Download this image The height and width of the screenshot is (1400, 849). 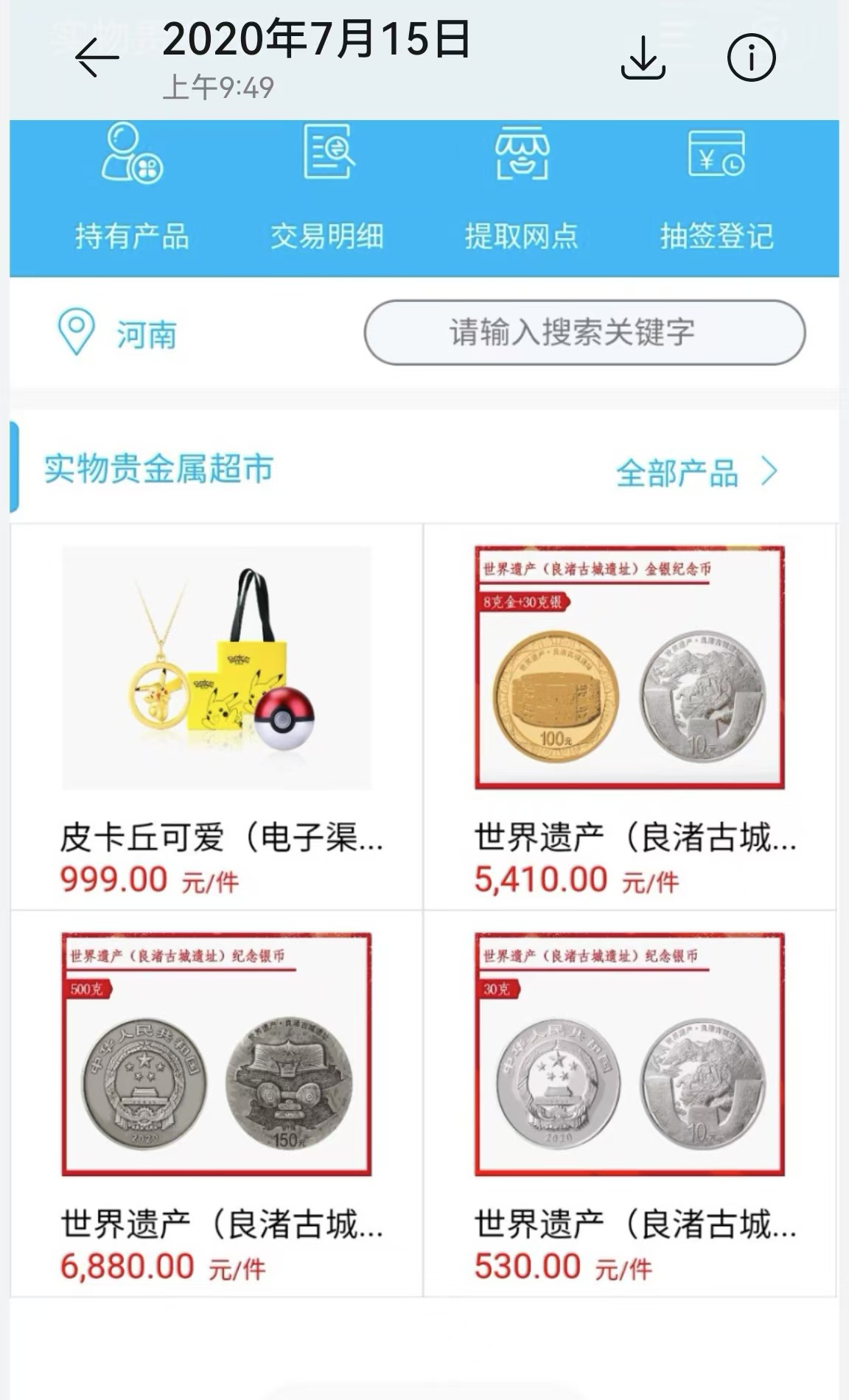pyautogui.click(x=643, y=57)
